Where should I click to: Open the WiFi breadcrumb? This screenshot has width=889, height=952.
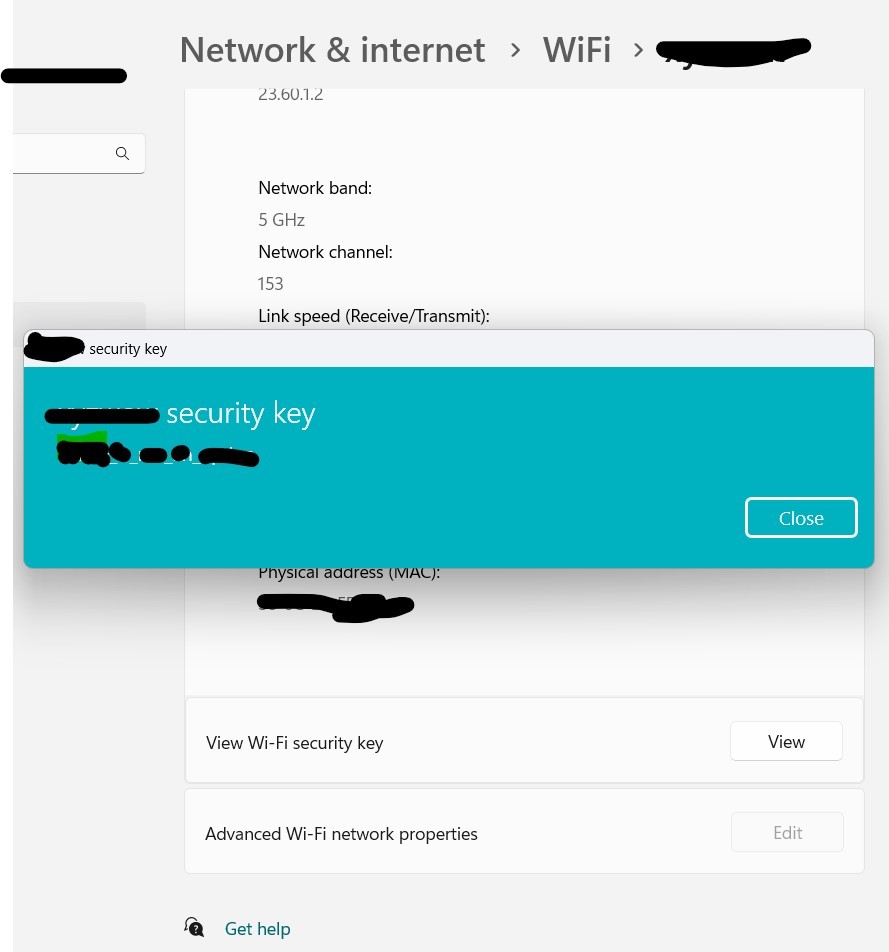[x=577, y=50]
